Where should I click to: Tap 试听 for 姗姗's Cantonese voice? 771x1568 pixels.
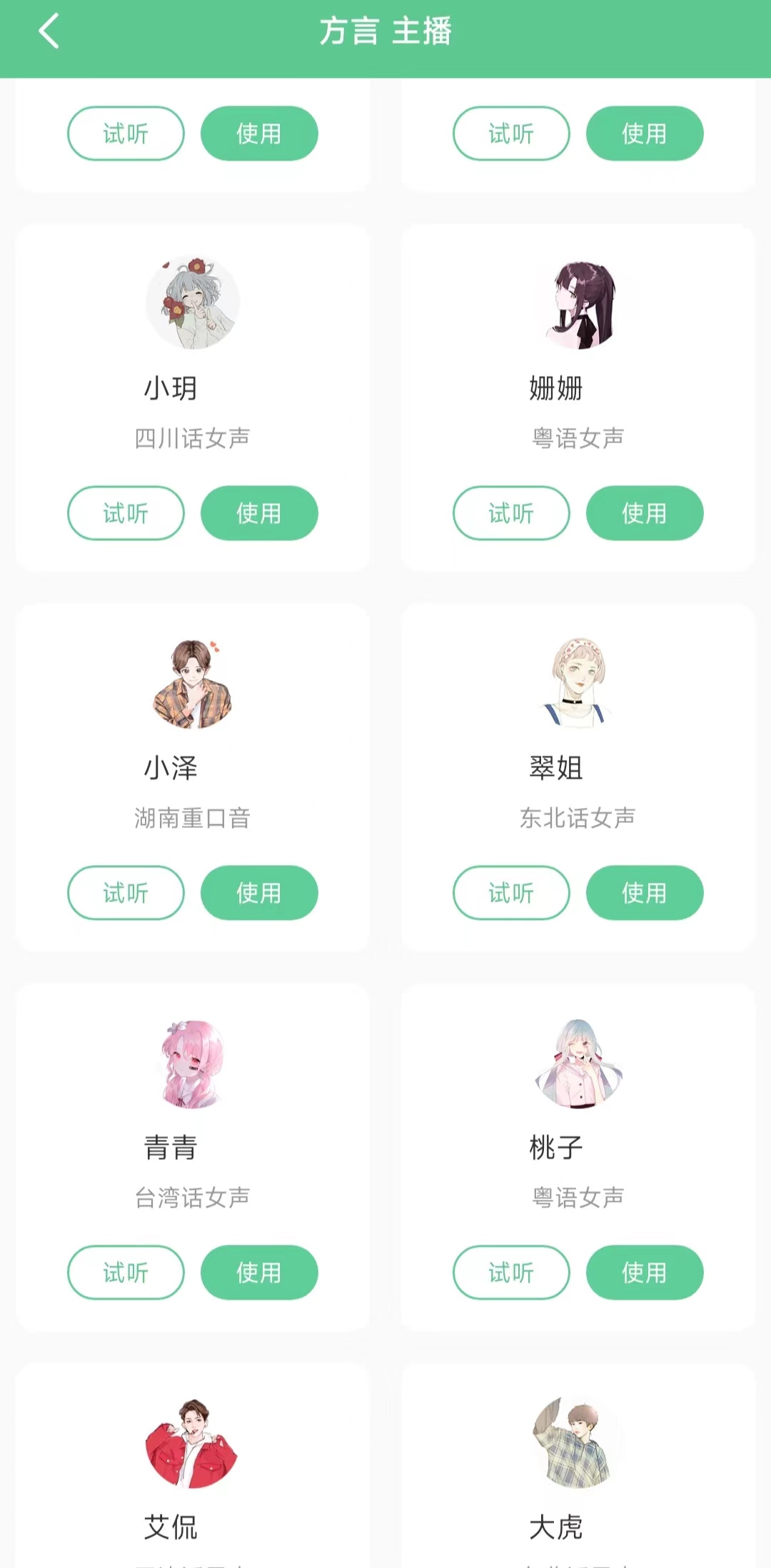click(x=511, y=513)
